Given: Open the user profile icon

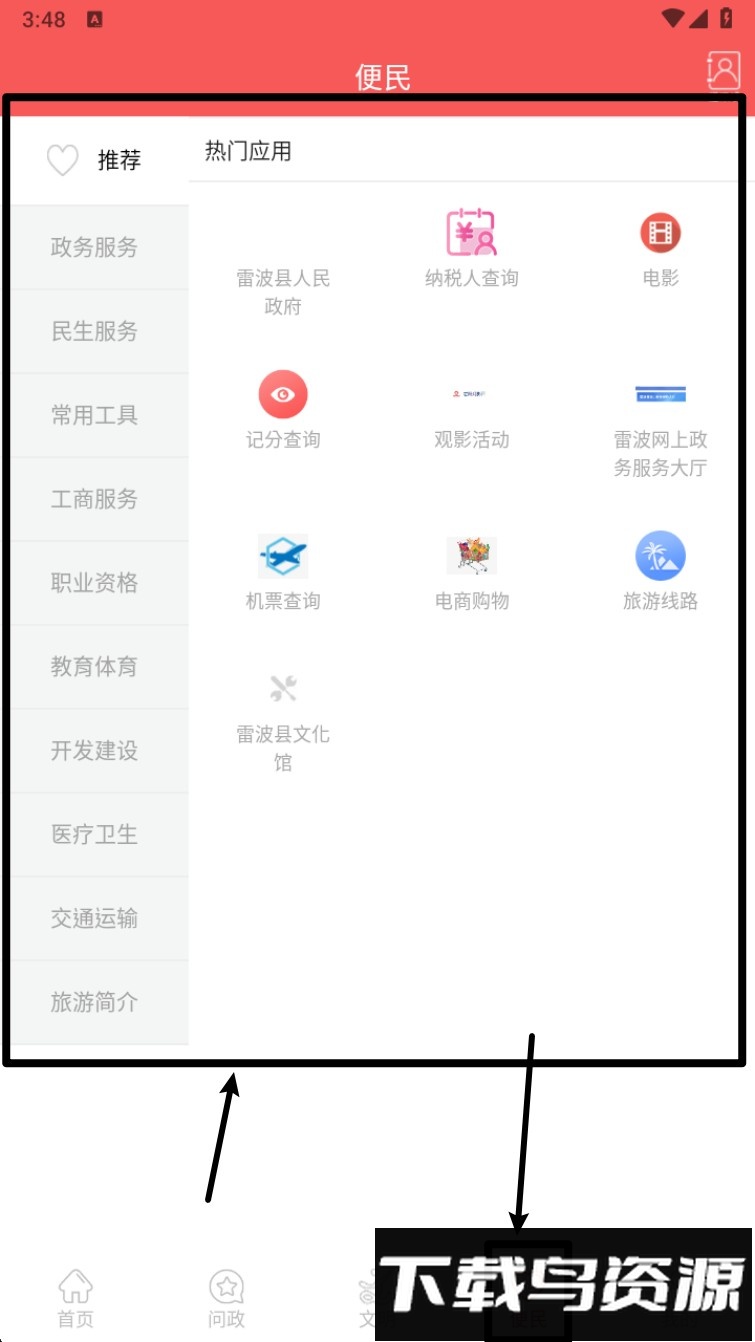Looking at the screenshot, I should click(722, 72).
